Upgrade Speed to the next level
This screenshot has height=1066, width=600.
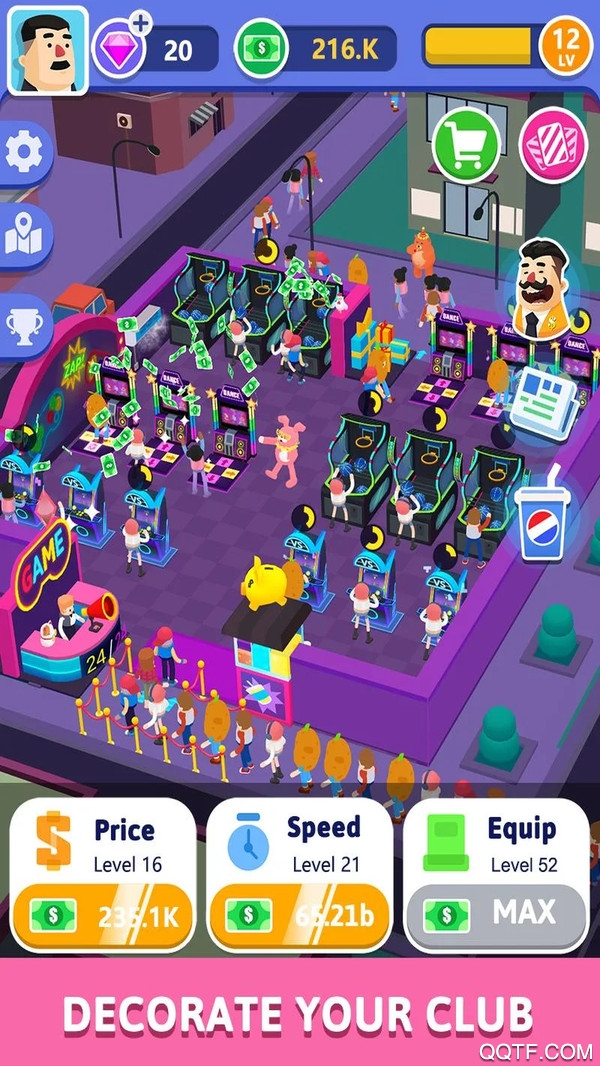pos(299,915)
